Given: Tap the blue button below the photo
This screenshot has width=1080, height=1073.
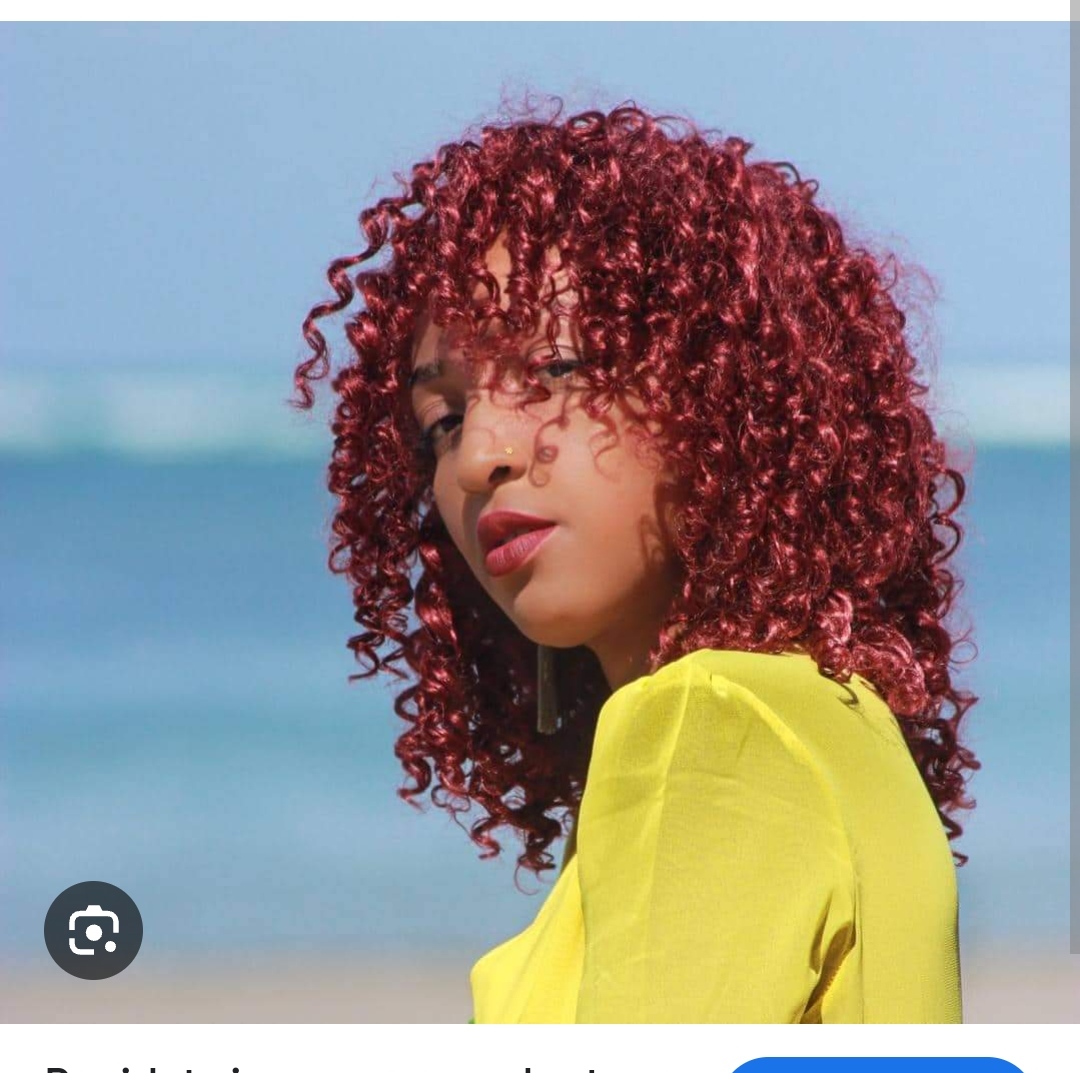Looking at the screenshot, I should [875, 1066].
